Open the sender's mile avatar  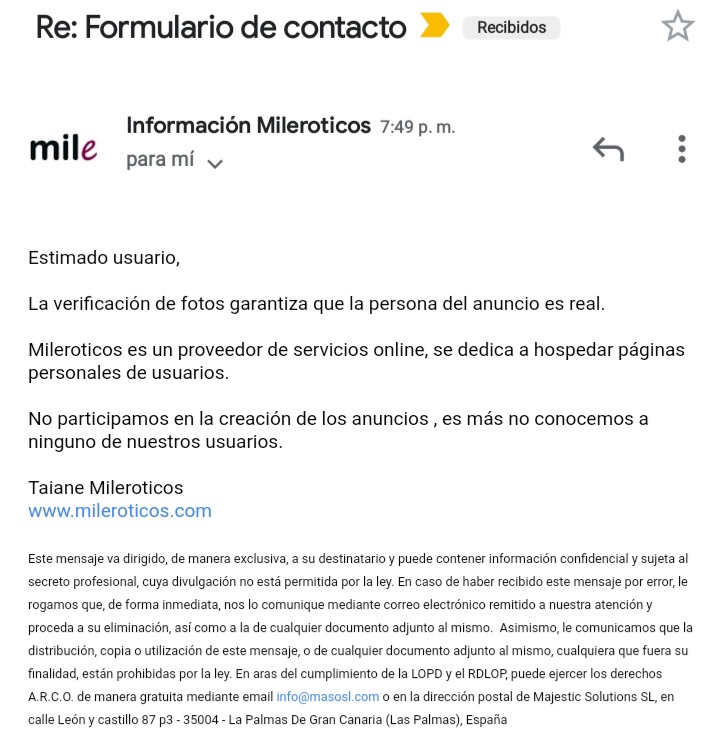(63, 150)
